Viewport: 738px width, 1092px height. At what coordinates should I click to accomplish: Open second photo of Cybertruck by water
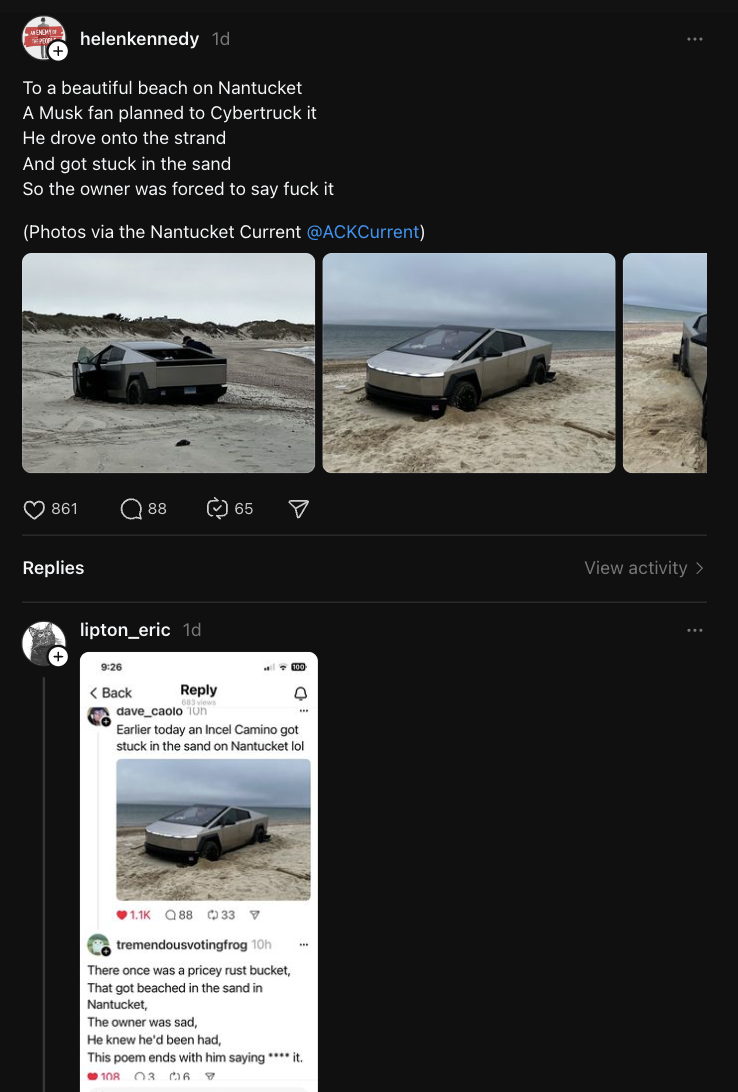point(468,363)
